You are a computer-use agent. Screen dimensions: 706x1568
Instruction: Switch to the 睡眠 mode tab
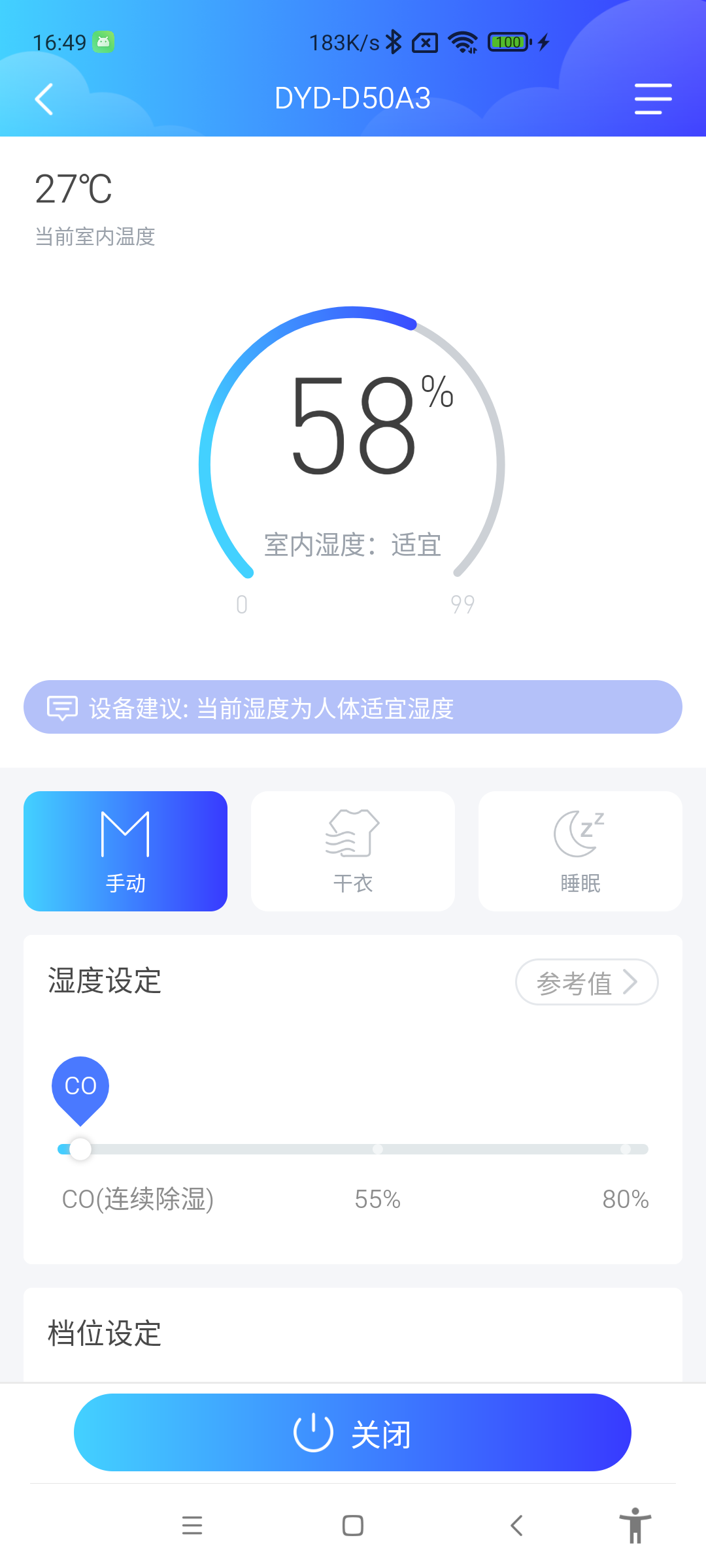coord(579,851)
